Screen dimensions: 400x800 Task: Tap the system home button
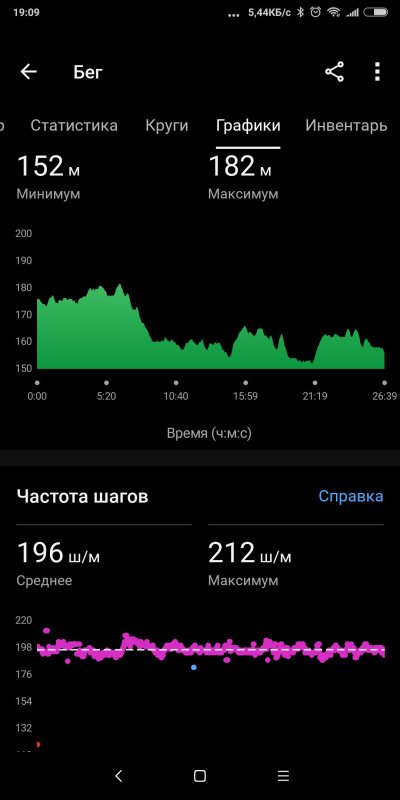200,776
